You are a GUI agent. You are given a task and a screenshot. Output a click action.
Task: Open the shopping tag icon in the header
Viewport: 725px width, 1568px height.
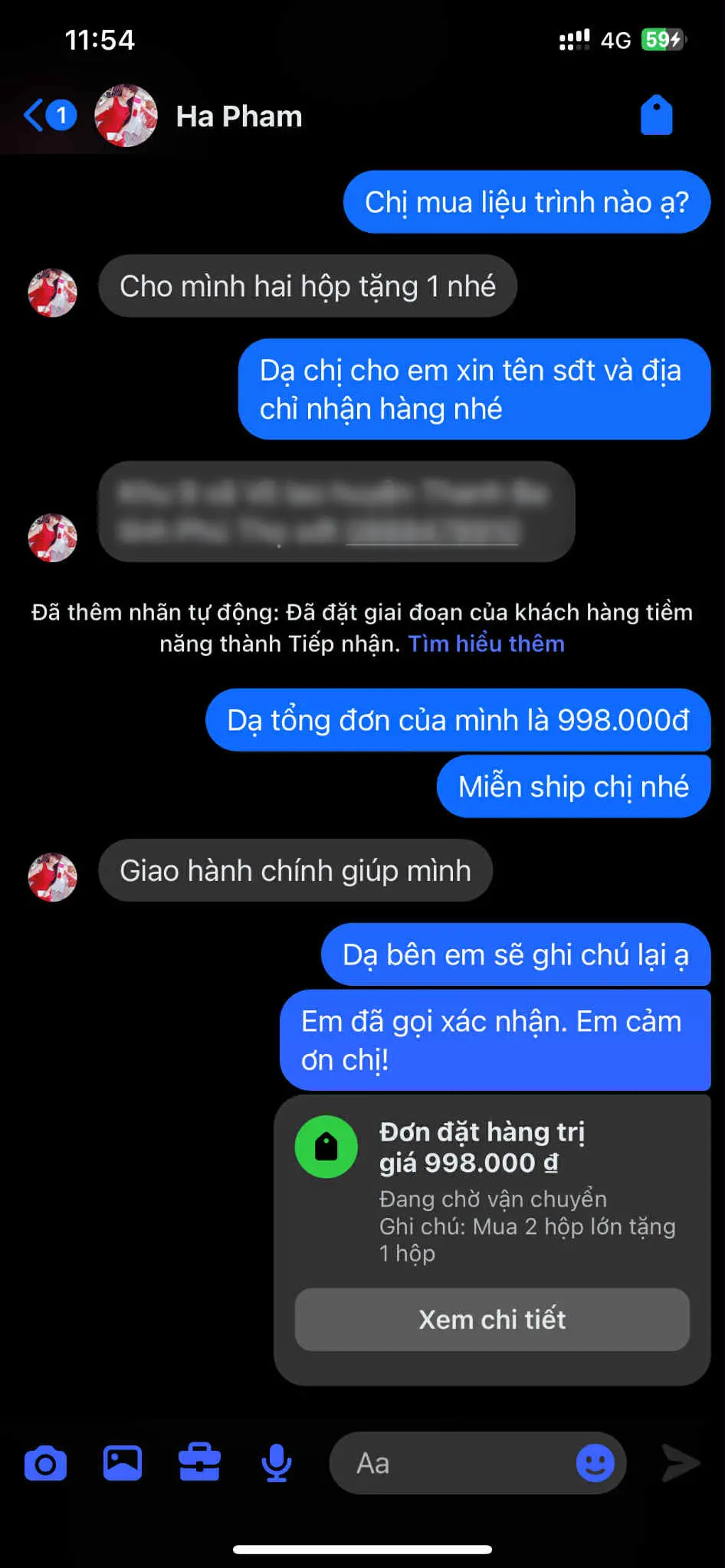coord(656,116)
